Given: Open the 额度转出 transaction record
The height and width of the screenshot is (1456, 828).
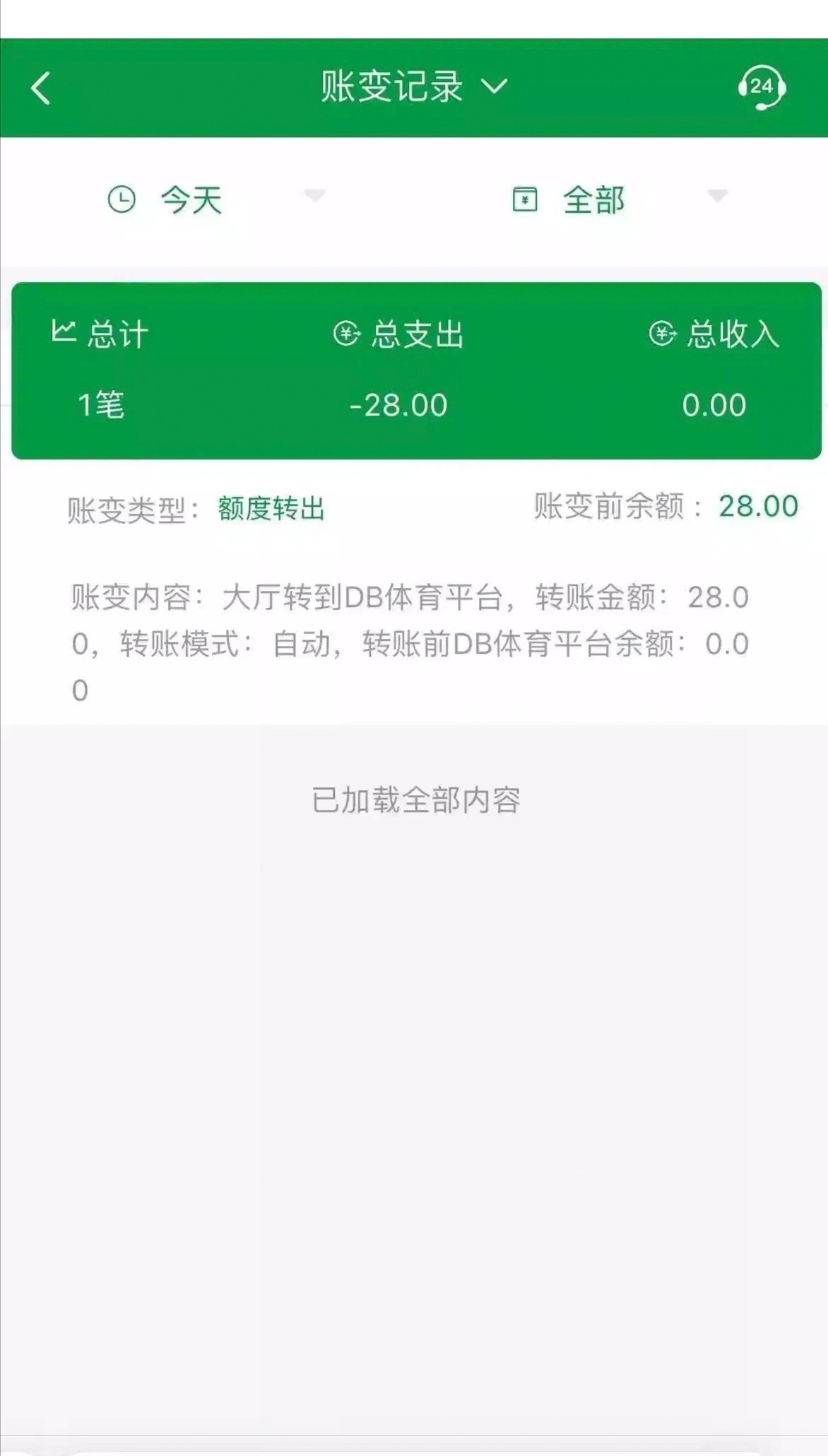Looking at the screenshot, I should pos(413,597).
